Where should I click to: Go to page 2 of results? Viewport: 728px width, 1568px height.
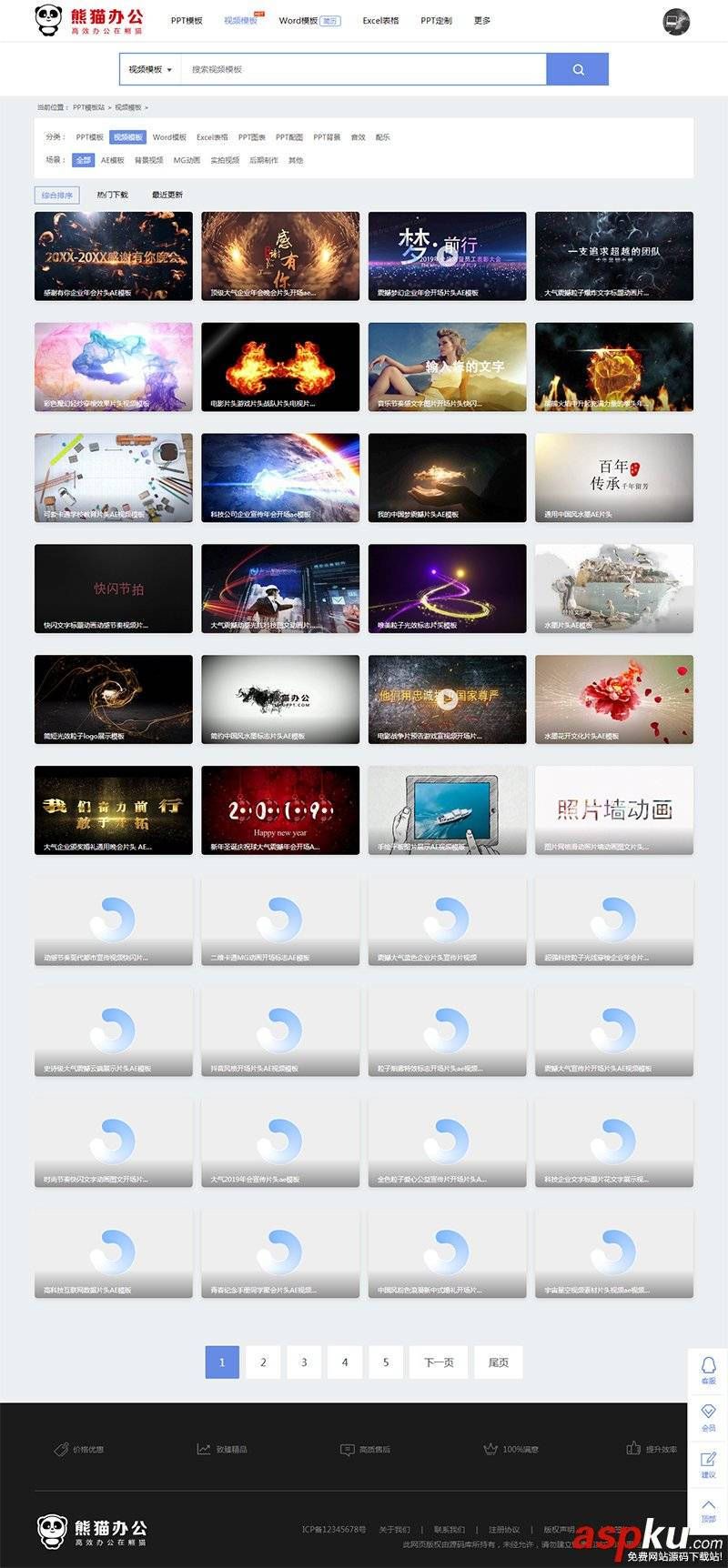263,1362
